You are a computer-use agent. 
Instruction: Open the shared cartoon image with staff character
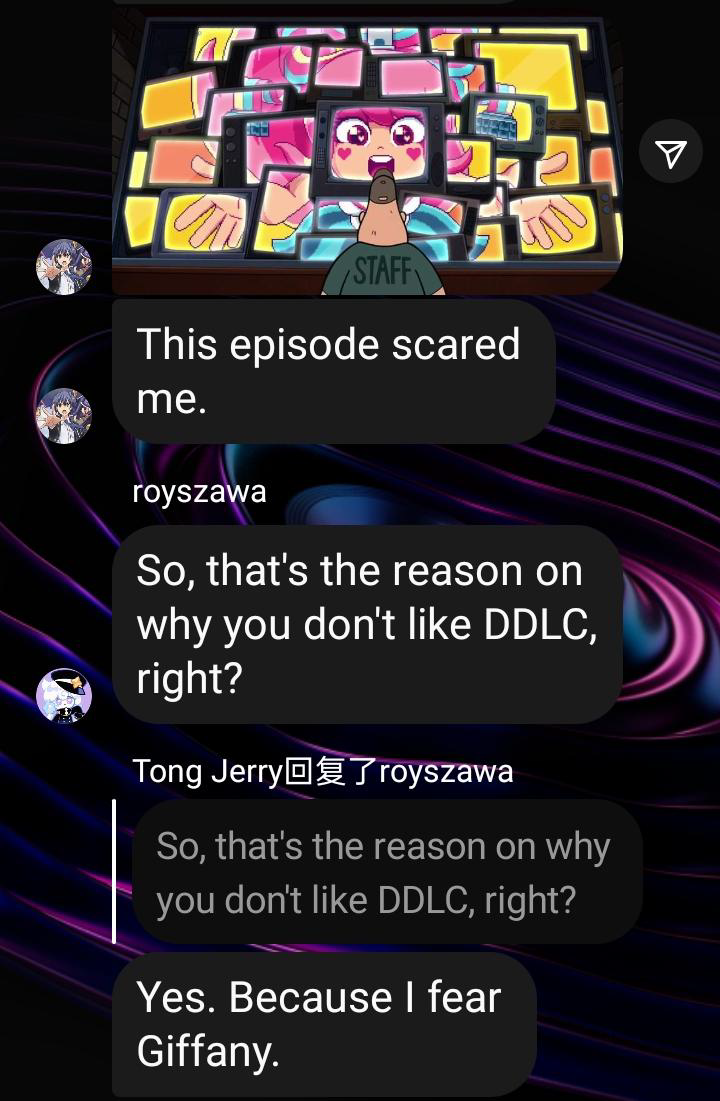[367, 150]
